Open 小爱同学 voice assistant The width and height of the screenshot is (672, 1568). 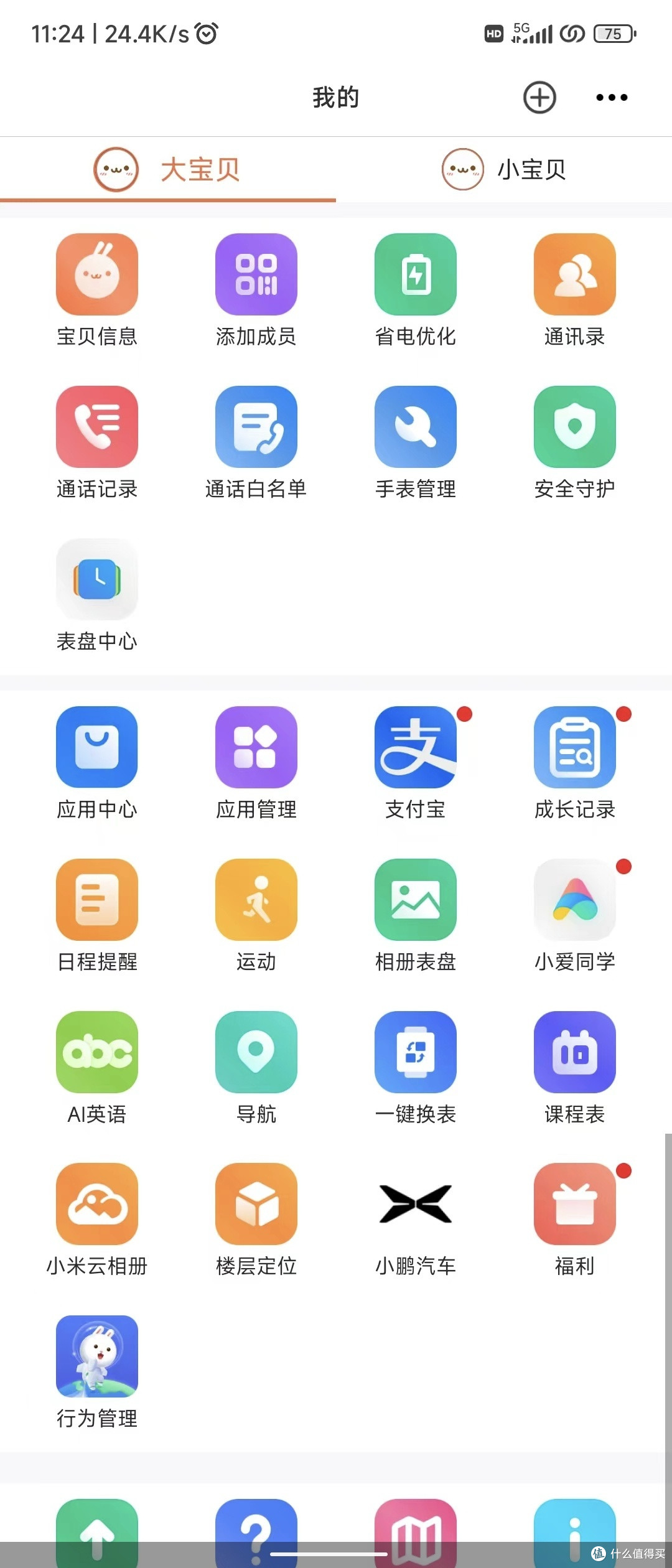coord(574,899)
